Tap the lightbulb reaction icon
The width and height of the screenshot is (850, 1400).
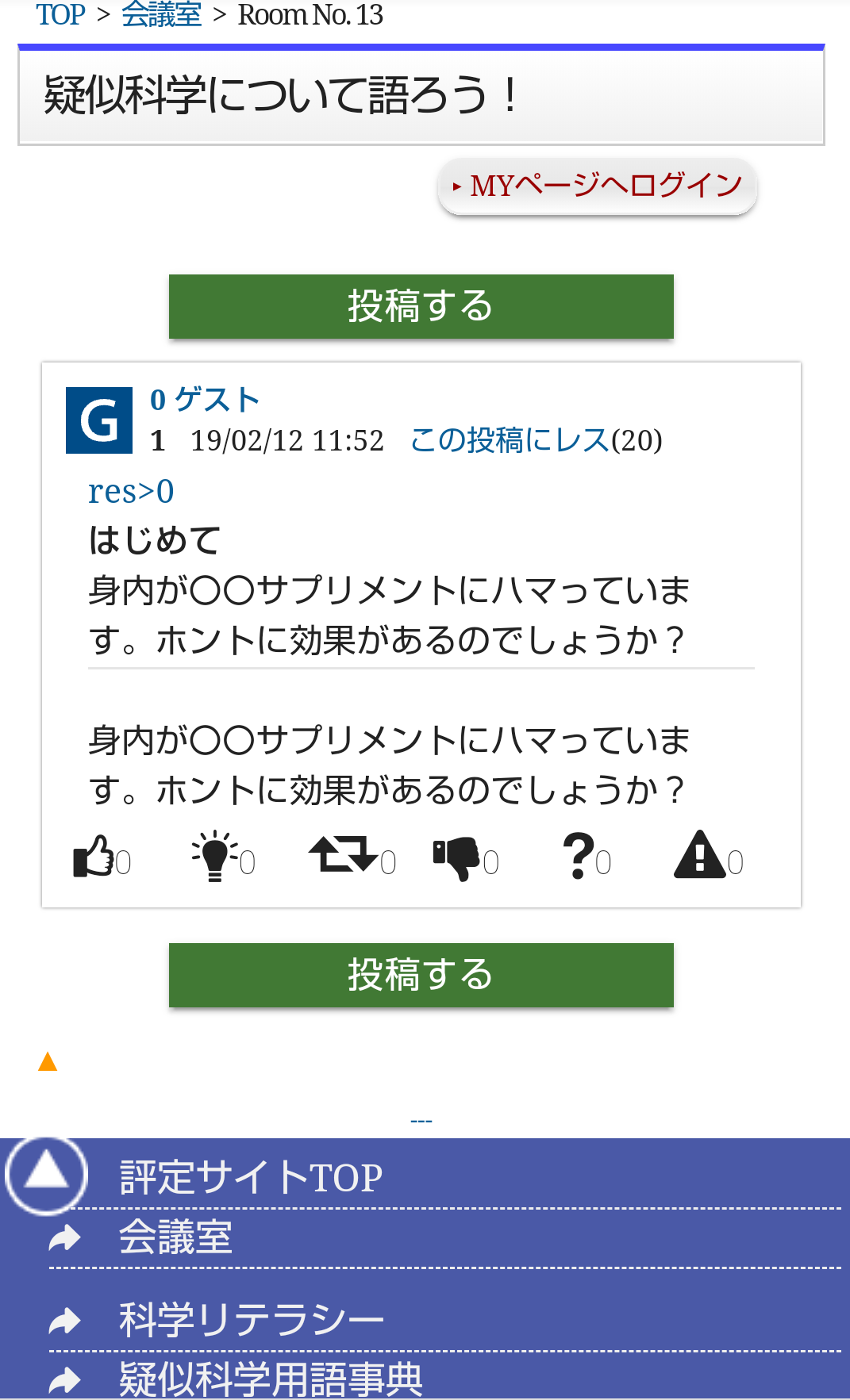(x=214, y=857)
